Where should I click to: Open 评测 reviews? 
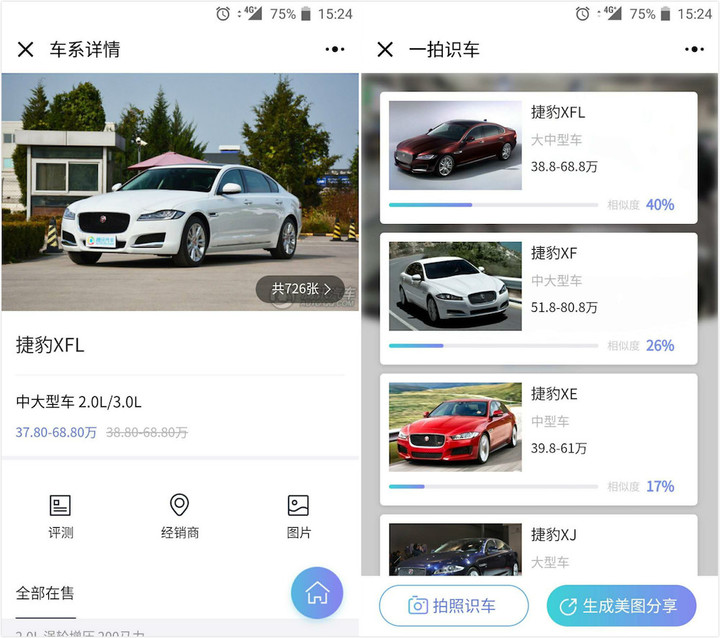(60, 516)
